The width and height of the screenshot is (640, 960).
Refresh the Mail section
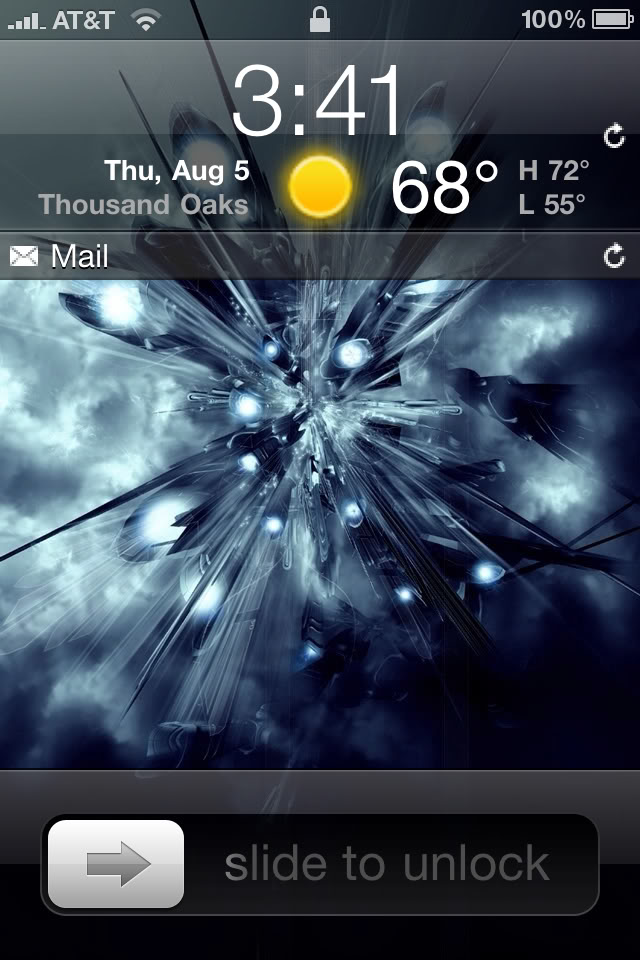coord(615,257)
